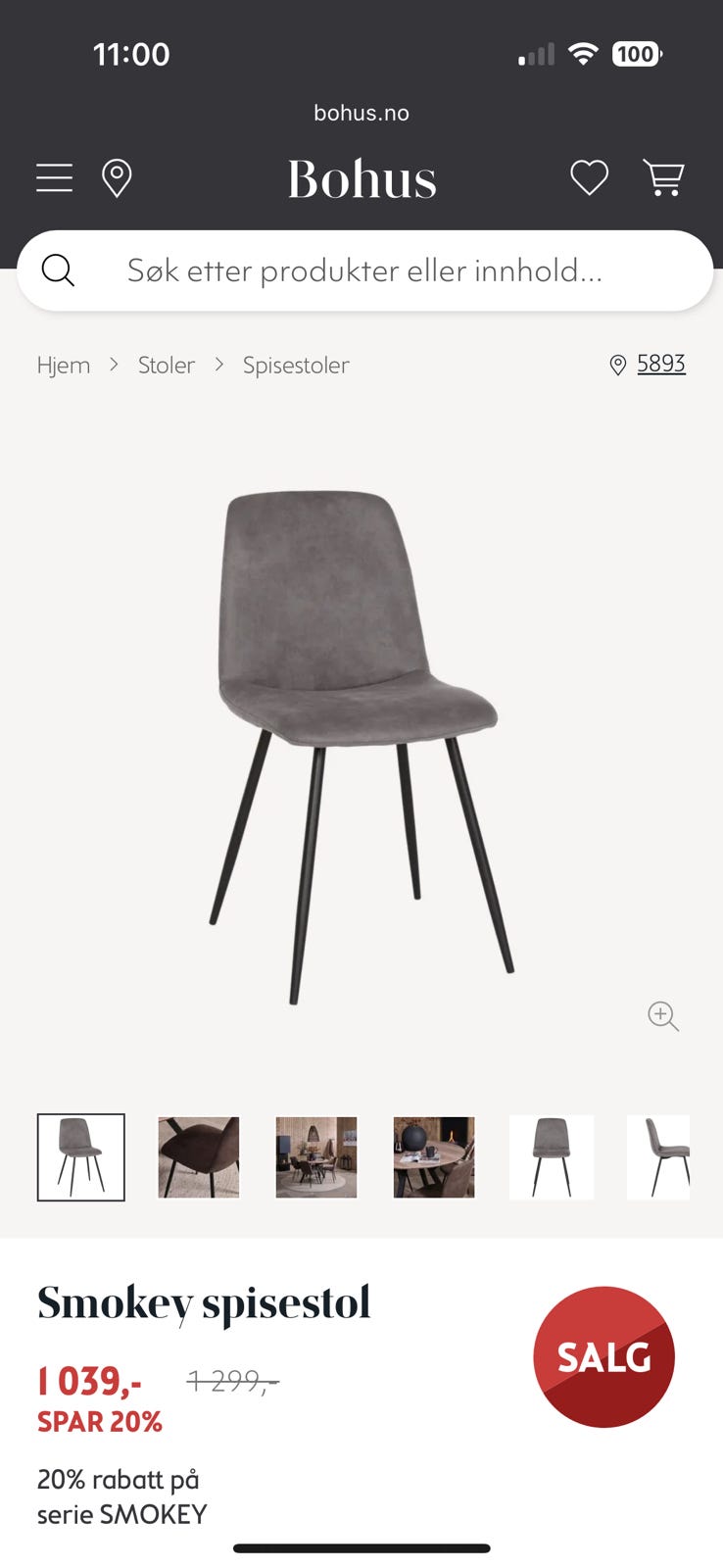Open the Stoler breadcrumb
Screen dimensions: 723x1568
167,366
